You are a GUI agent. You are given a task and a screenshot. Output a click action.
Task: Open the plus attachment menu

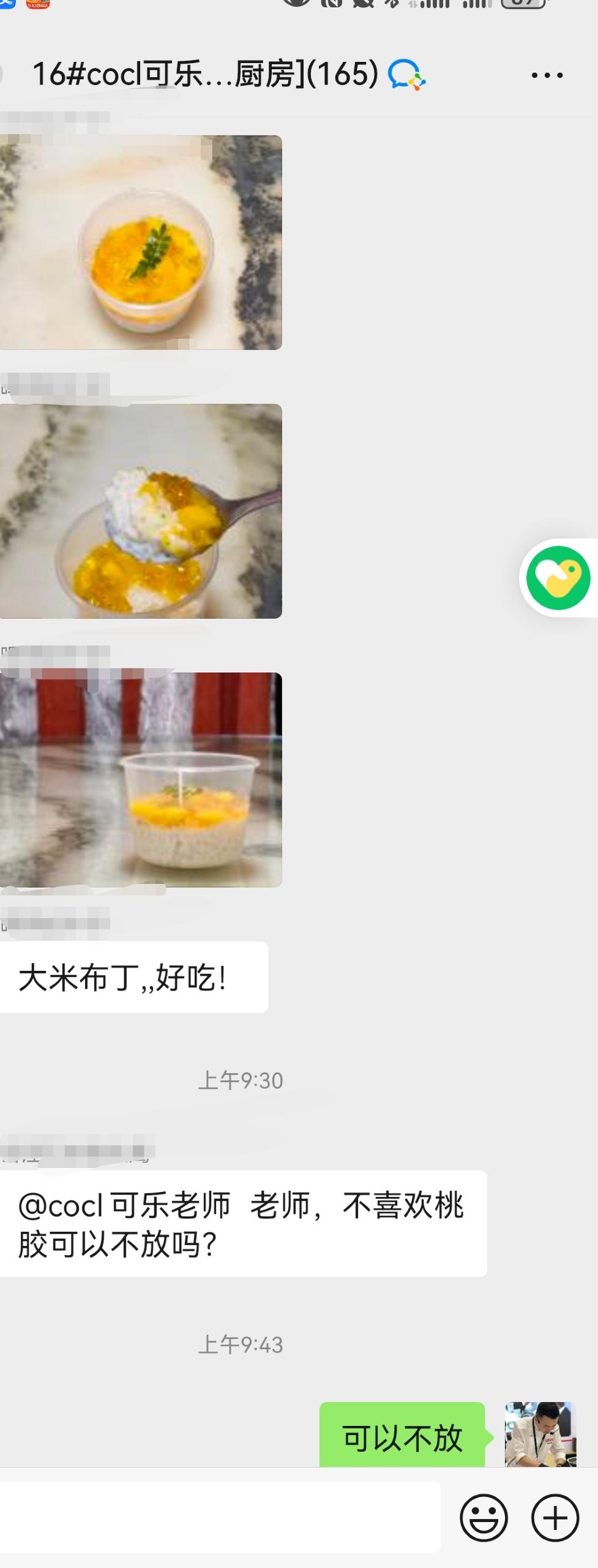(x=555, y=1518)
